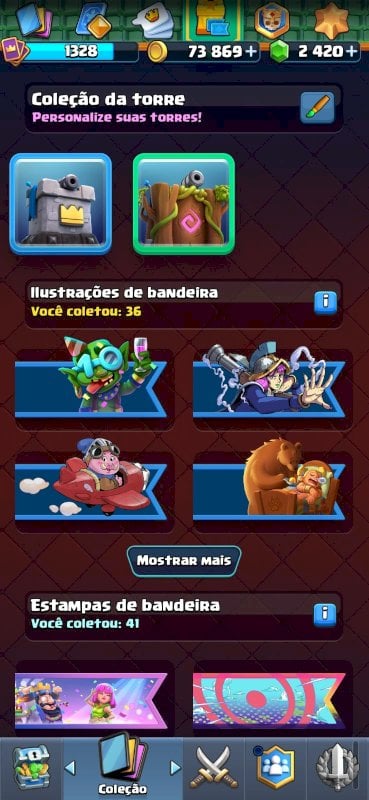Tap the Mostrar mais button
The image size is (369, 800).
click(184, 561)
